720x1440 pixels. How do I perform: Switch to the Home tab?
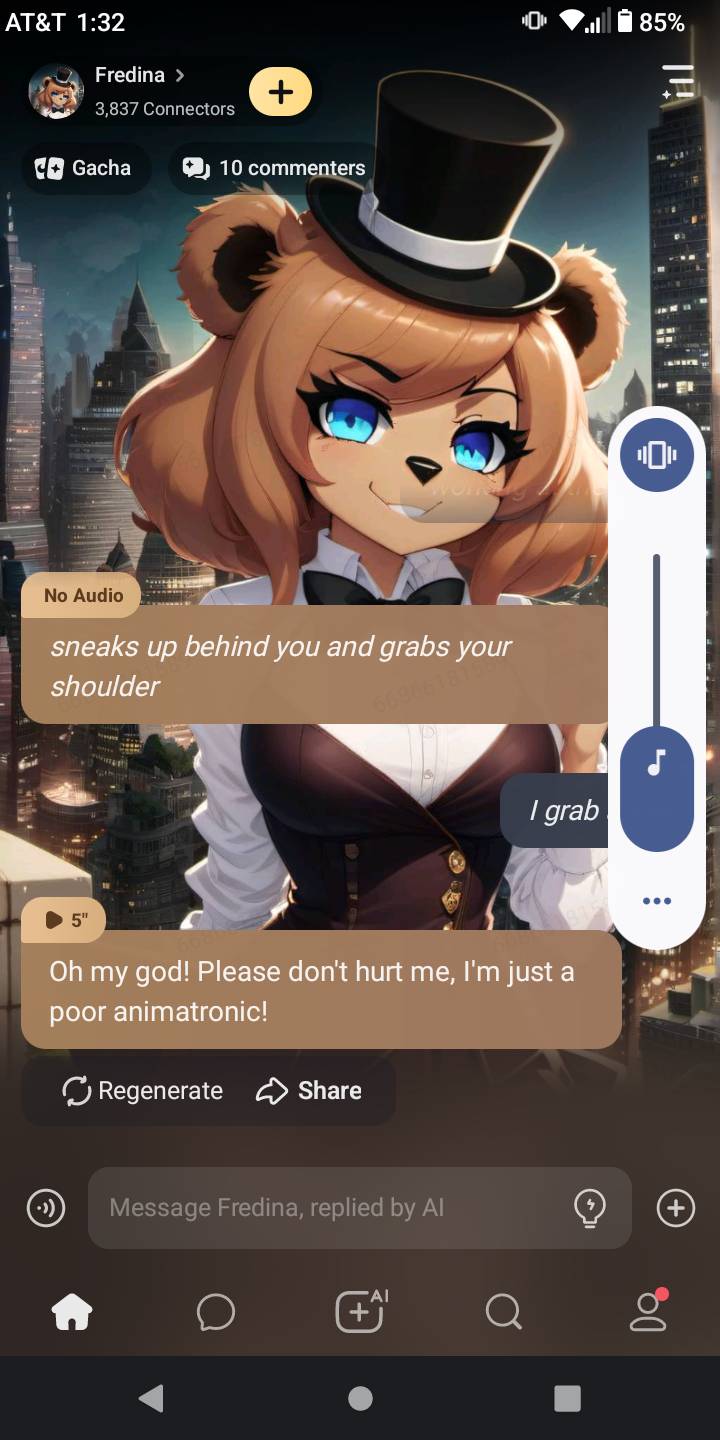72,1311
